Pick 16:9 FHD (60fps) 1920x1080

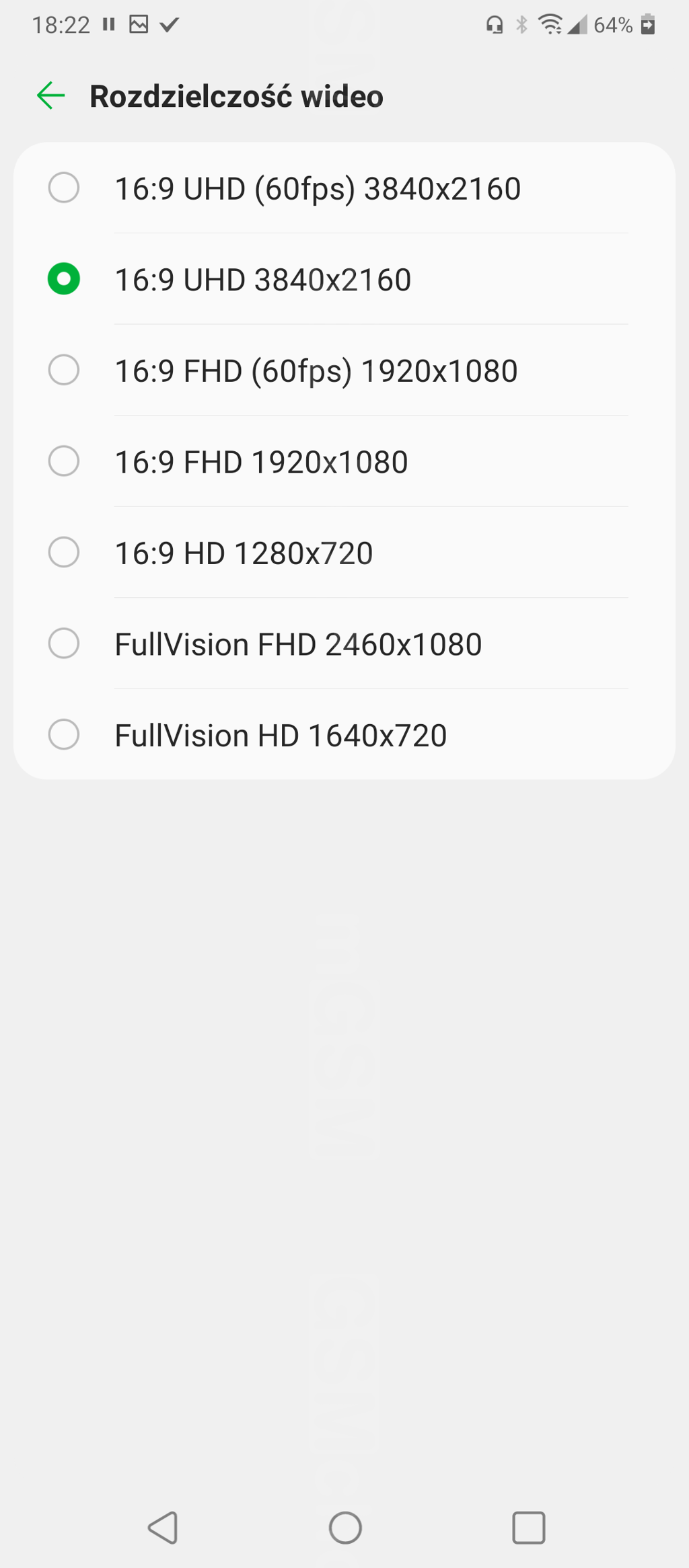[344, 370]
